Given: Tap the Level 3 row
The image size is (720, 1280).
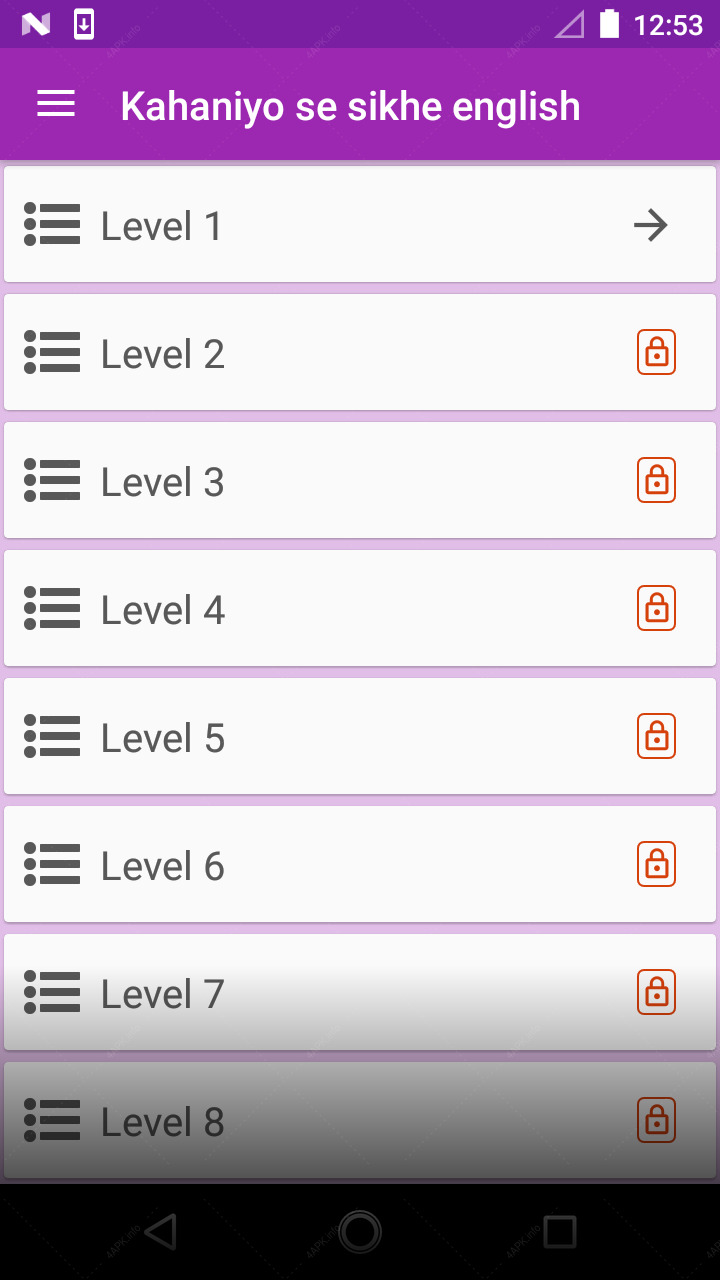Looking at the screenshot, I should click(x=360, y=480).
